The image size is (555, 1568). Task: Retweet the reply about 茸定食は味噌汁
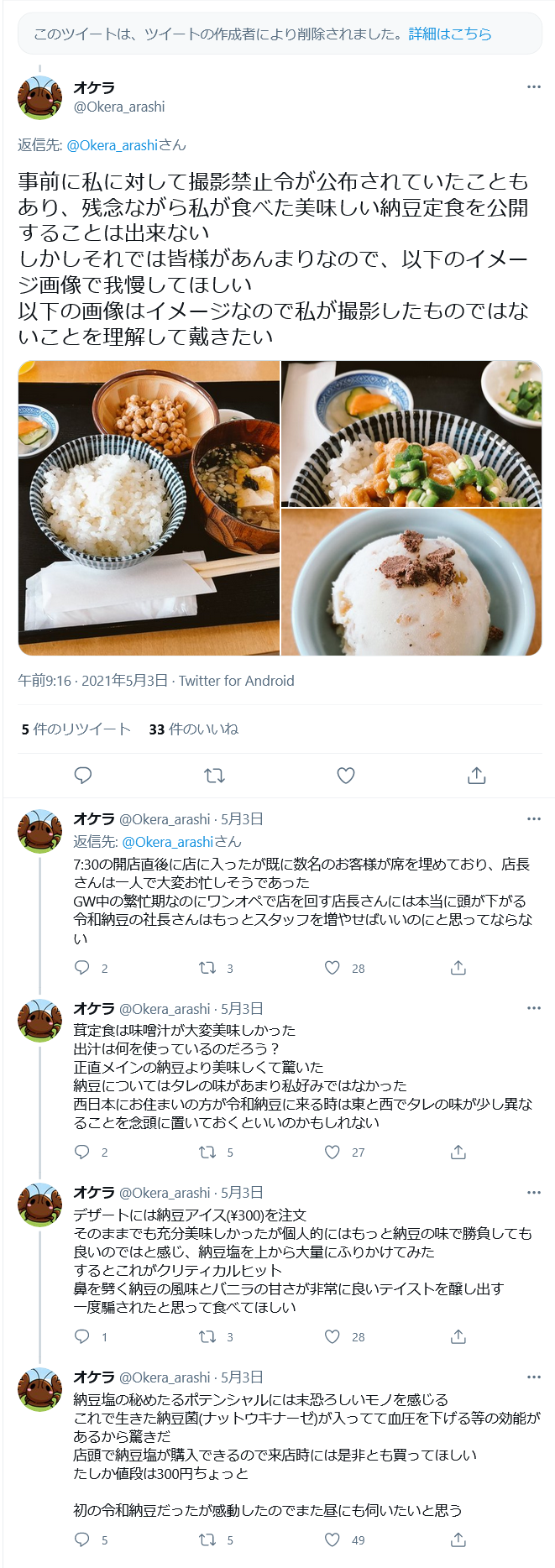207,1152
